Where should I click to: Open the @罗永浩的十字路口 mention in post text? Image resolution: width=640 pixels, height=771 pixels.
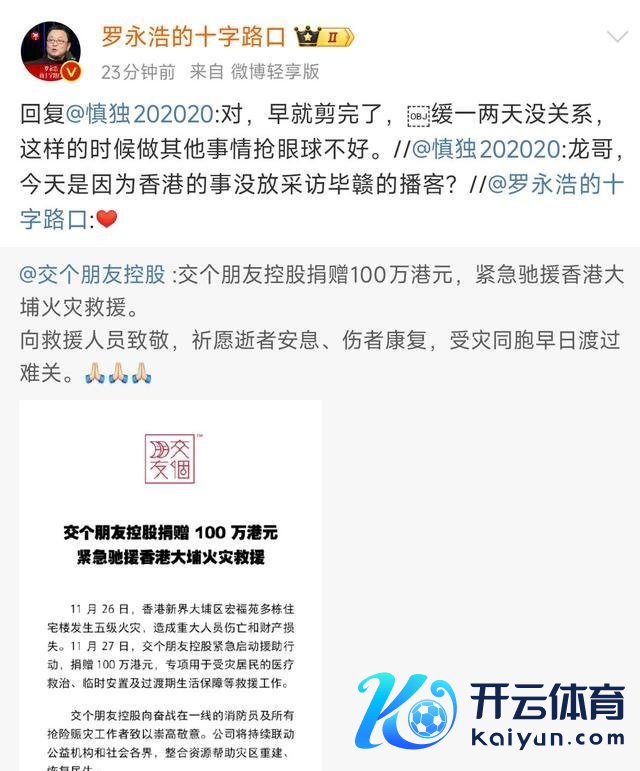[x=550, y=184]
